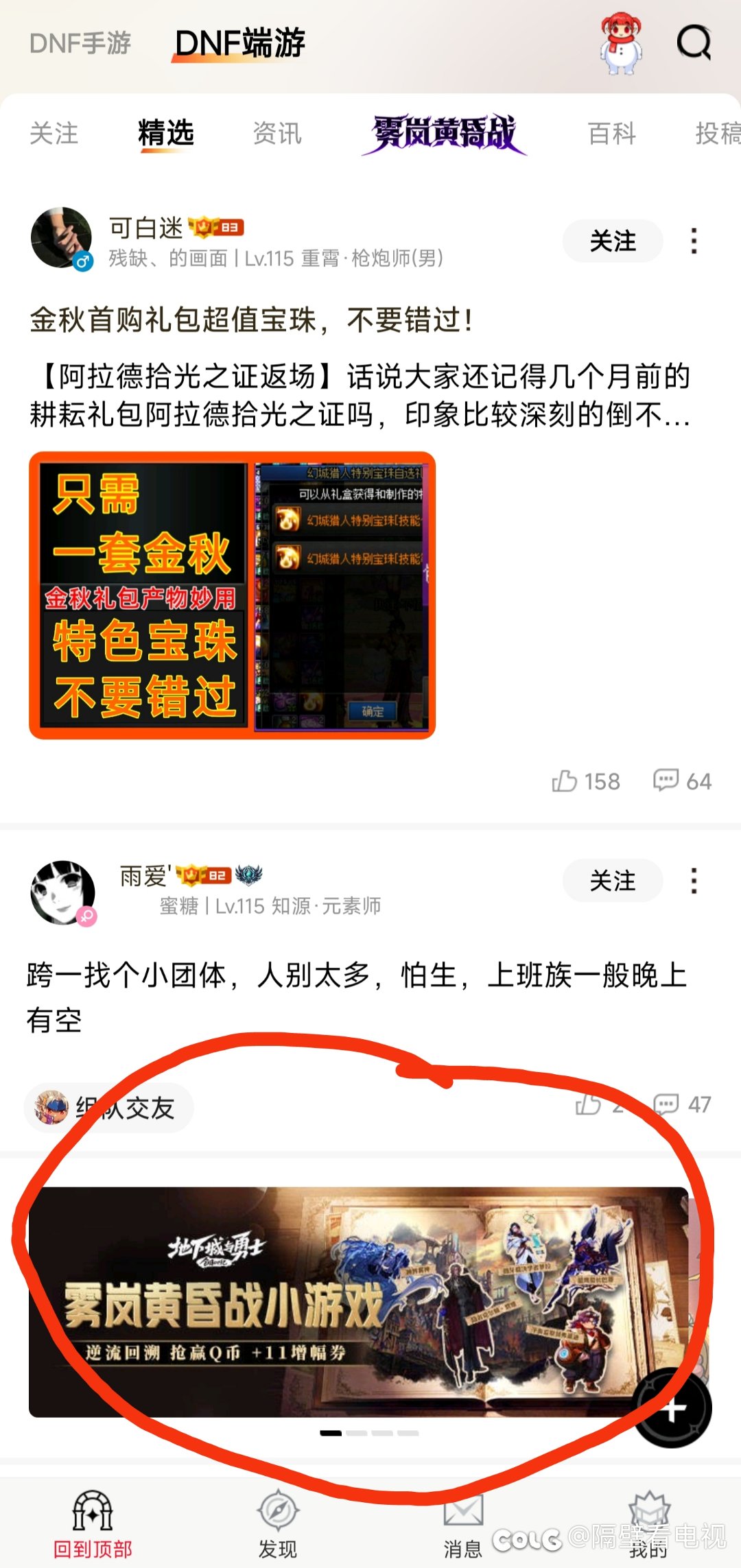The height and width of the screenshot is (1568, 741).
Task: Follow user 可白迷
Action: (612, 241)
